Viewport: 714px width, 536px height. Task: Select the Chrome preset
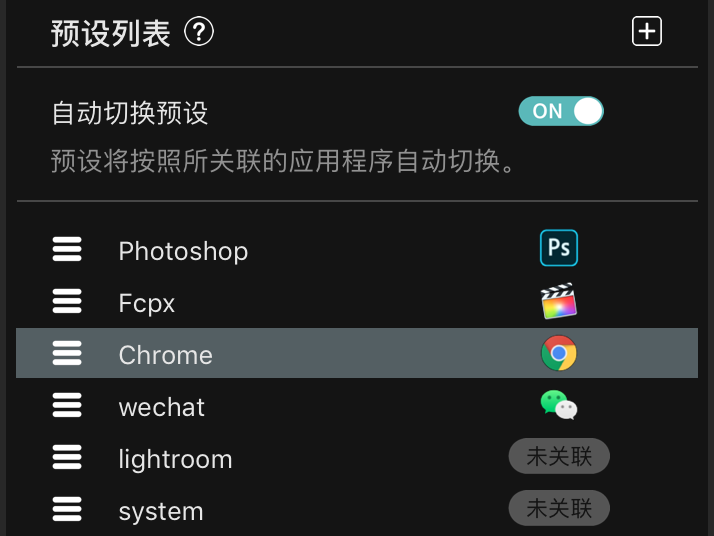[165, 354]
